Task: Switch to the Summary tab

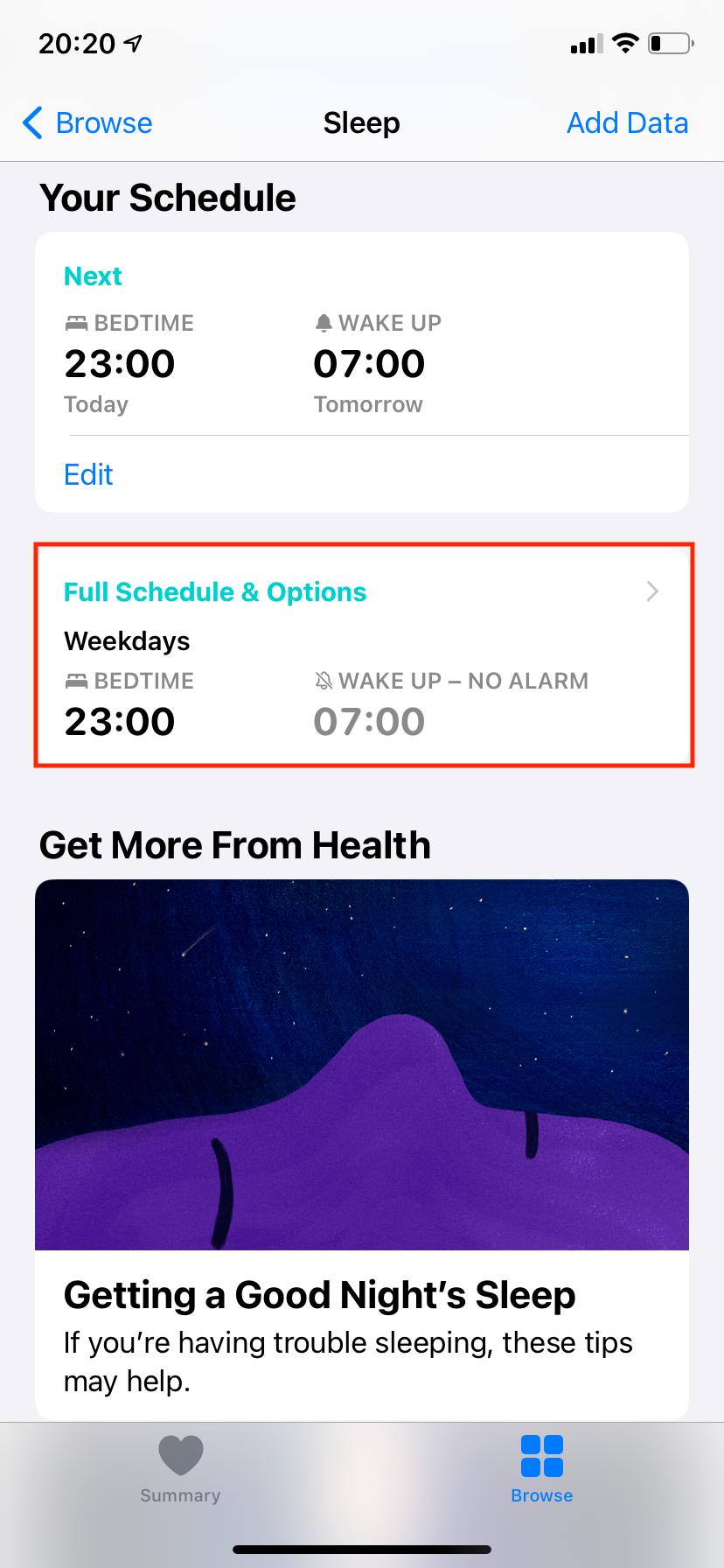Action: tap(180, 1469)
